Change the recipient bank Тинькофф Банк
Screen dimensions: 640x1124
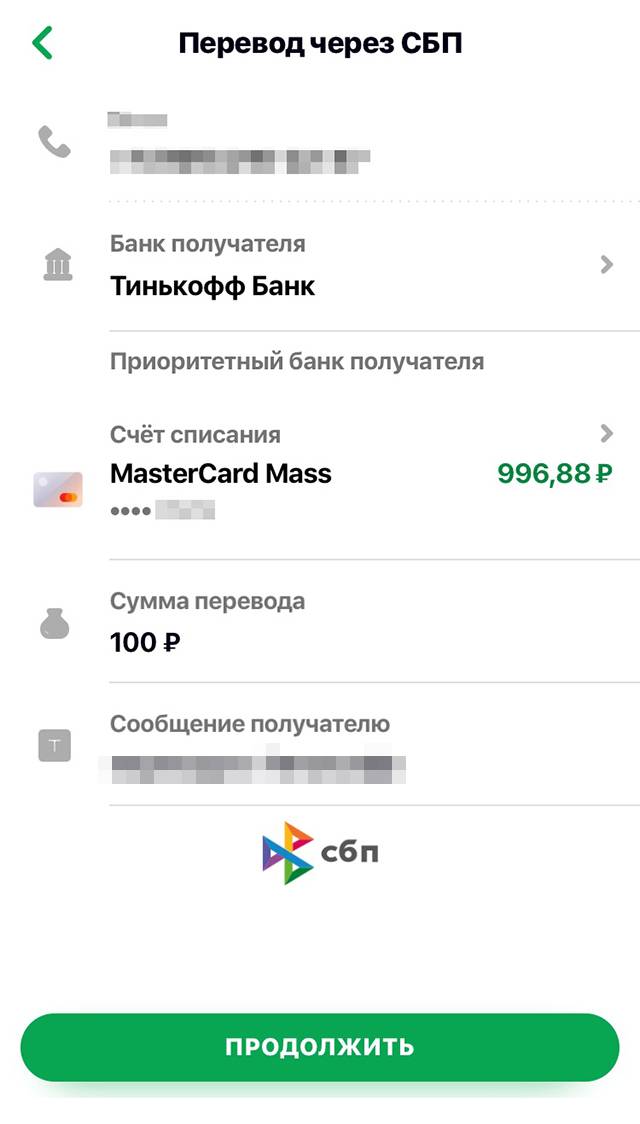[x=320, y=267]
